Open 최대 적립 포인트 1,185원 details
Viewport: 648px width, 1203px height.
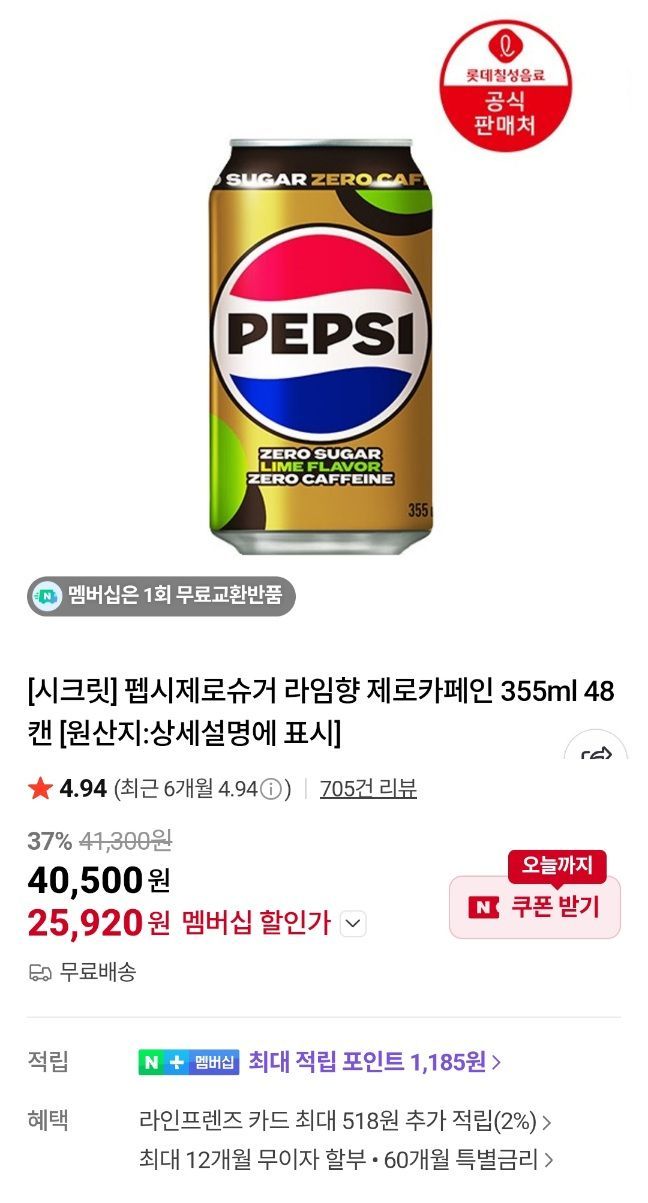point(374,1061)
